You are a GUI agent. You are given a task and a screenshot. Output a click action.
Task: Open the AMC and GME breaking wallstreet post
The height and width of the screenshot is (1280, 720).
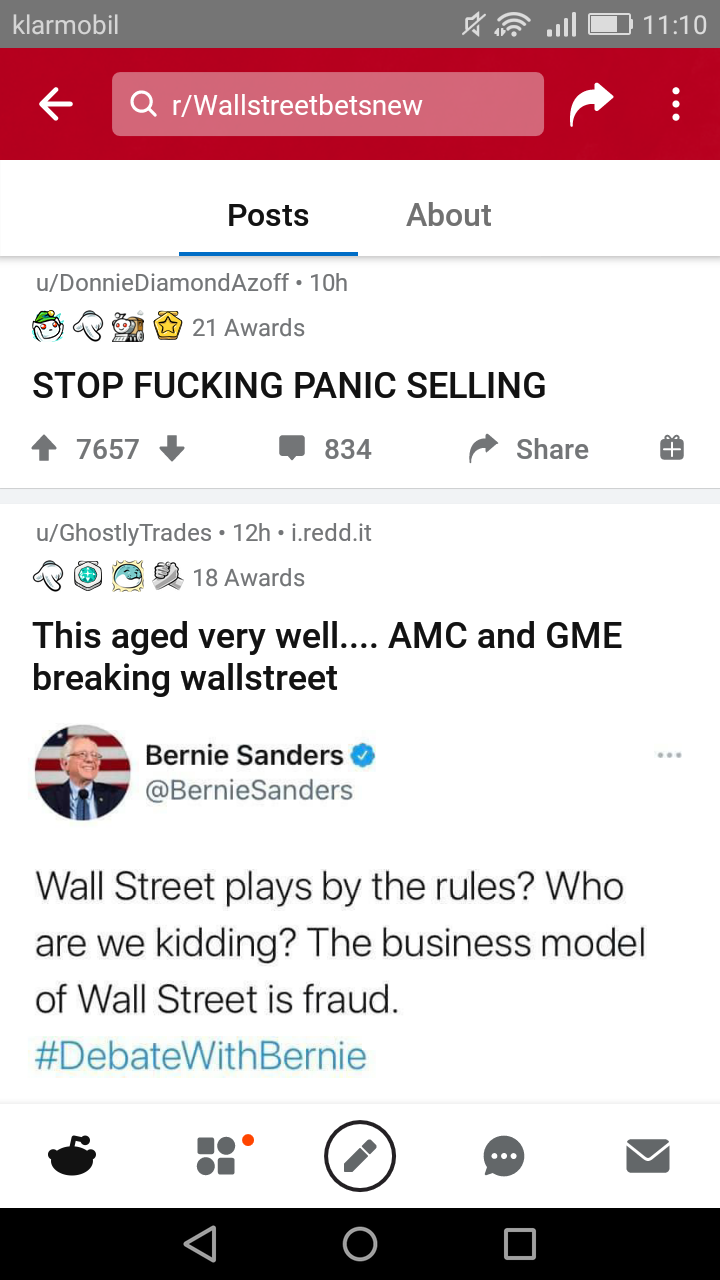[327, 656]
